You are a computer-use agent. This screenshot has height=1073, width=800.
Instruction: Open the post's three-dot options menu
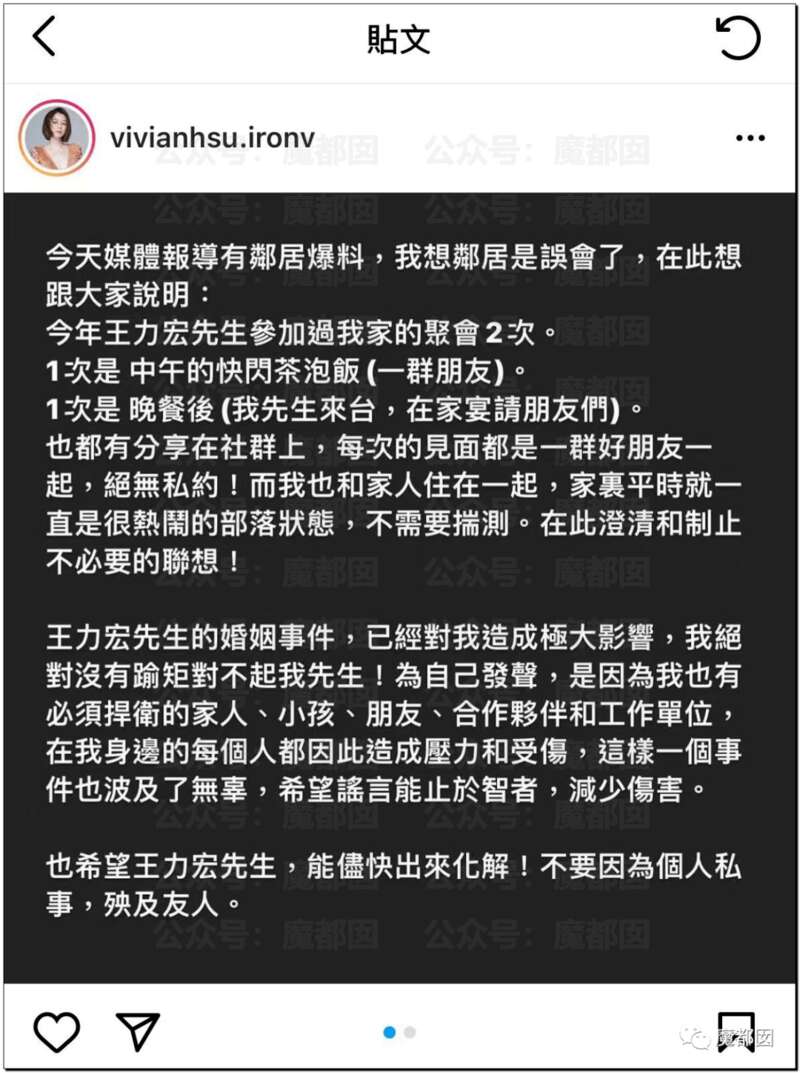tap(749, 138)
